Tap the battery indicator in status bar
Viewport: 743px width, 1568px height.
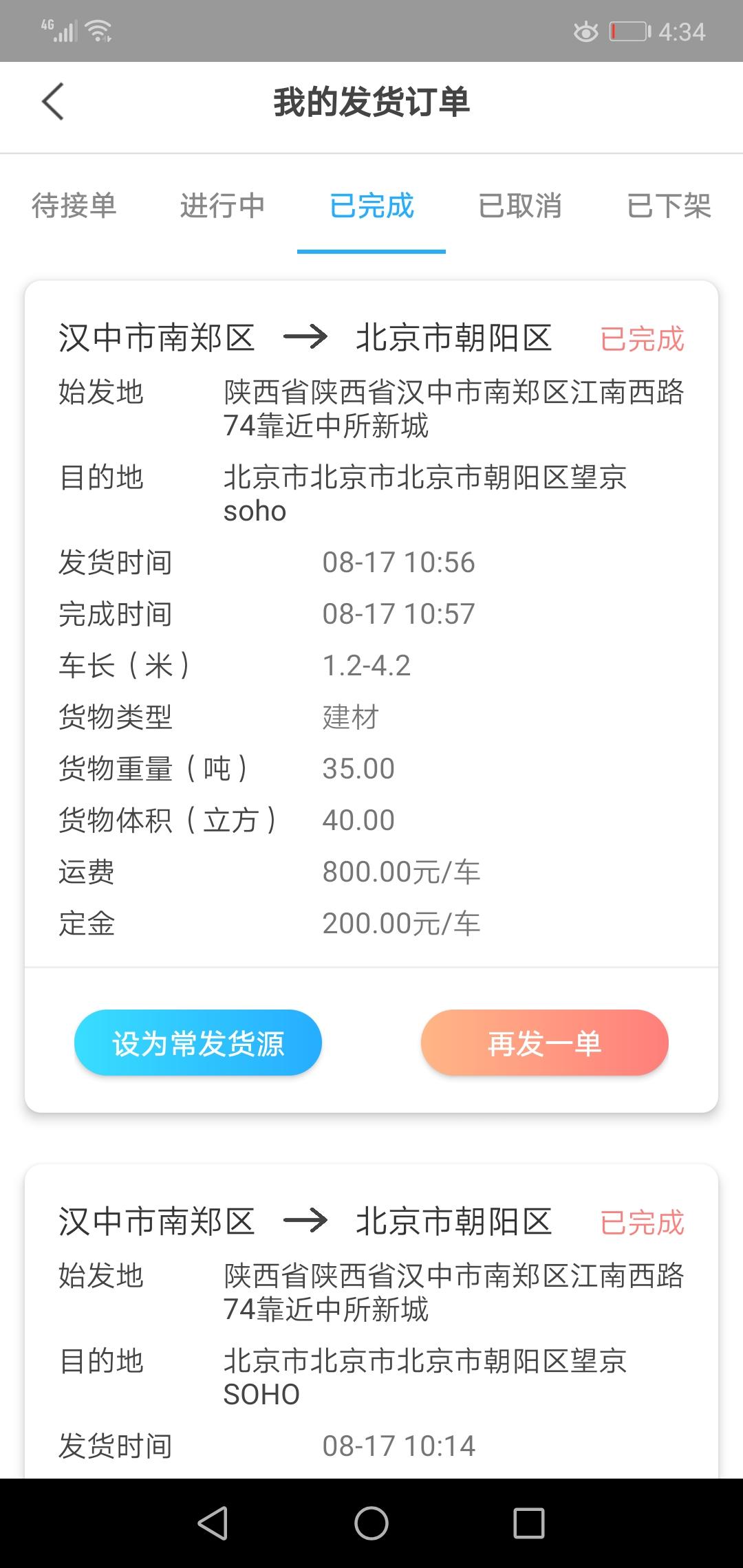pyautogui.click(x=627, y=30)
